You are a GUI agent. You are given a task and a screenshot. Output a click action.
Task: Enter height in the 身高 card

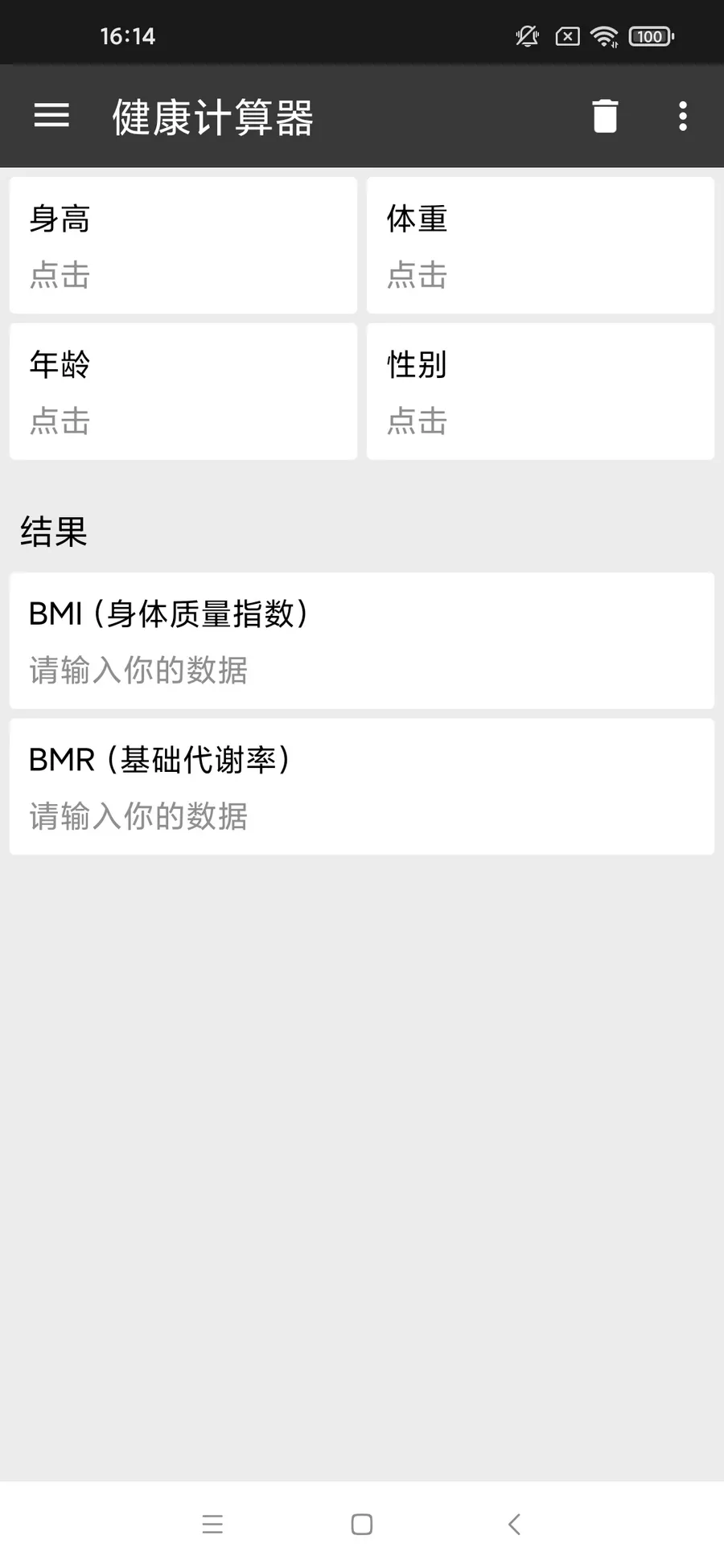coord(183,245)
